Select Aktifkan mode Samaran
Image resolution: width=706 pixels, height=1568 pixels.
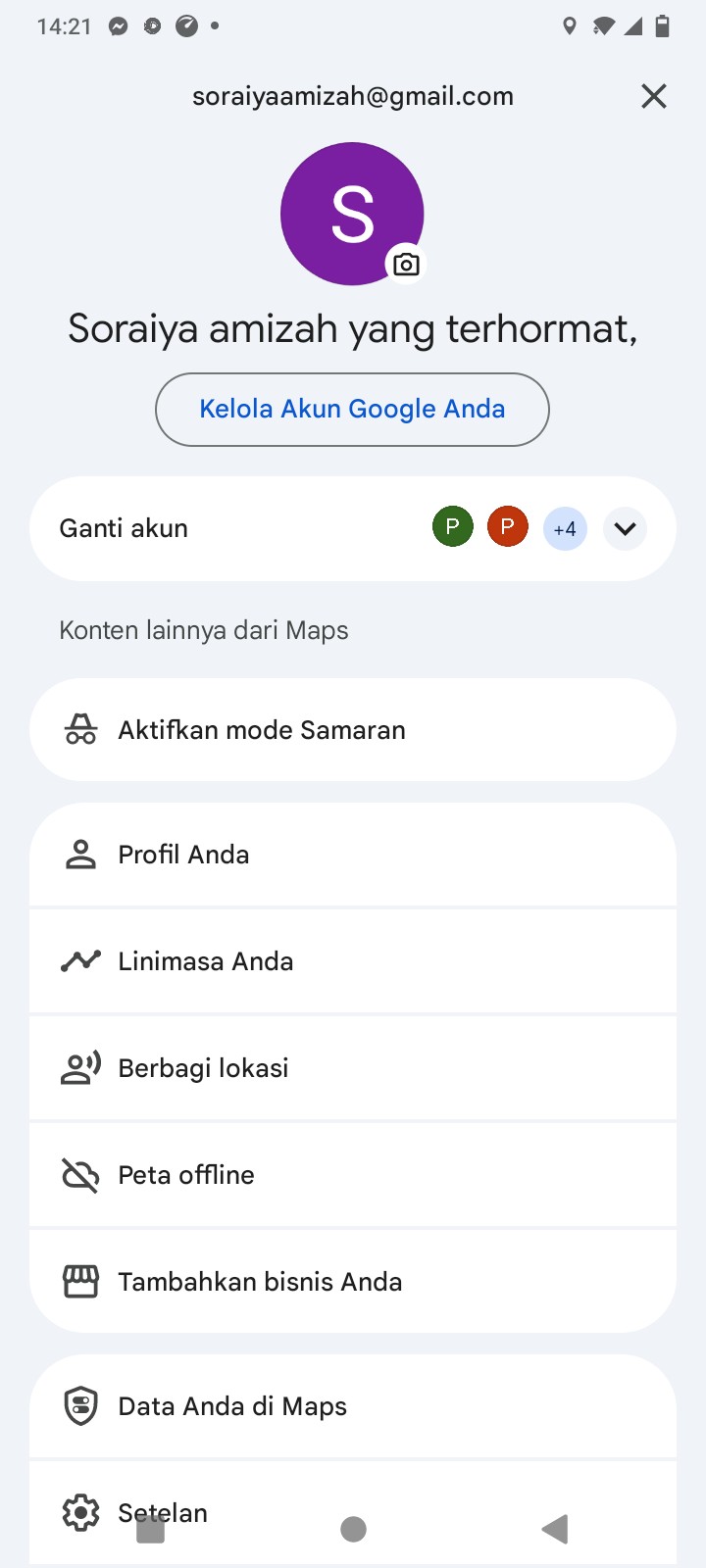tap(353, 730)
